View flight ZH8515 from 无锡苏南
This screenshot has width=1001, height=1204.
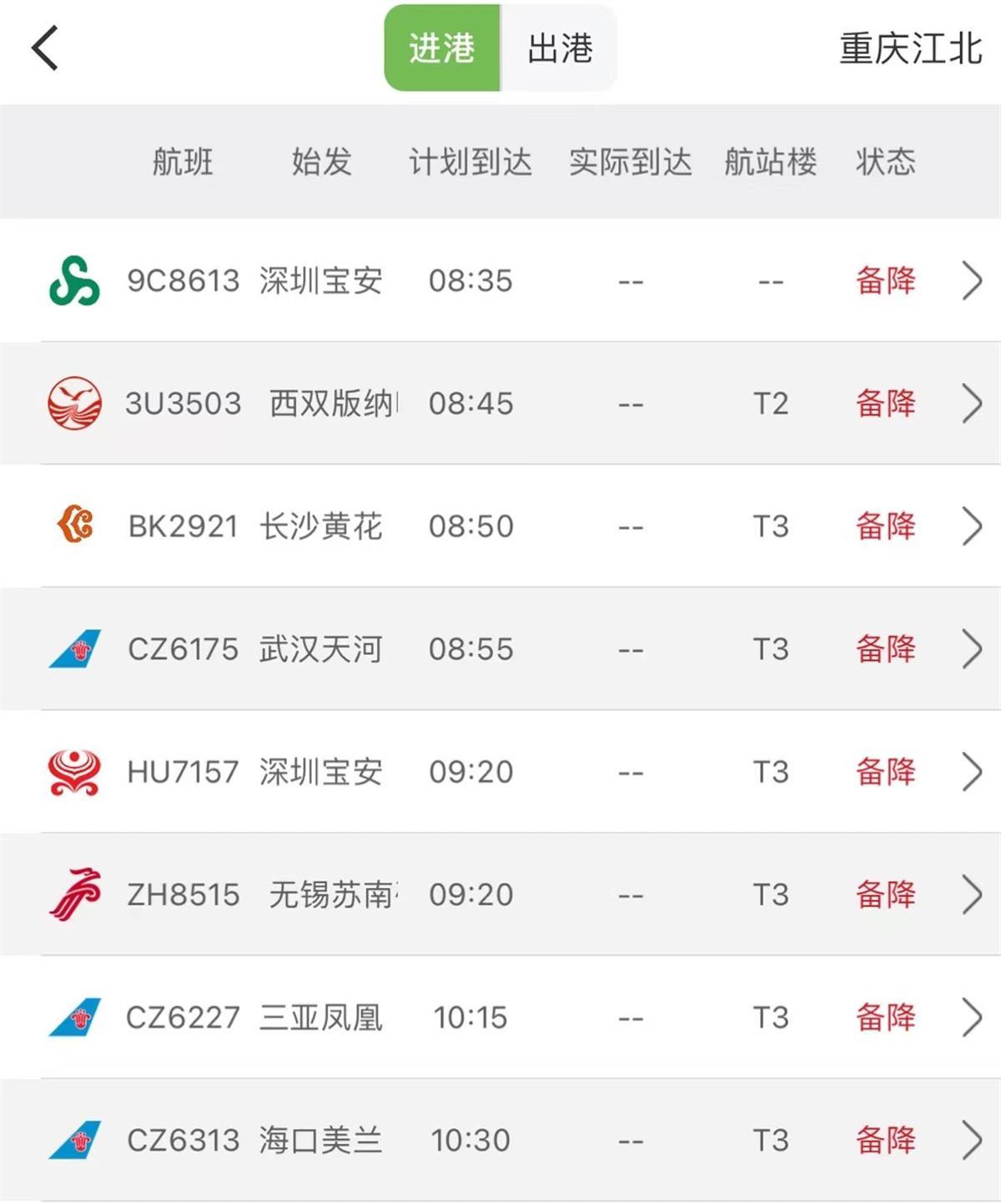coord(500,894)
